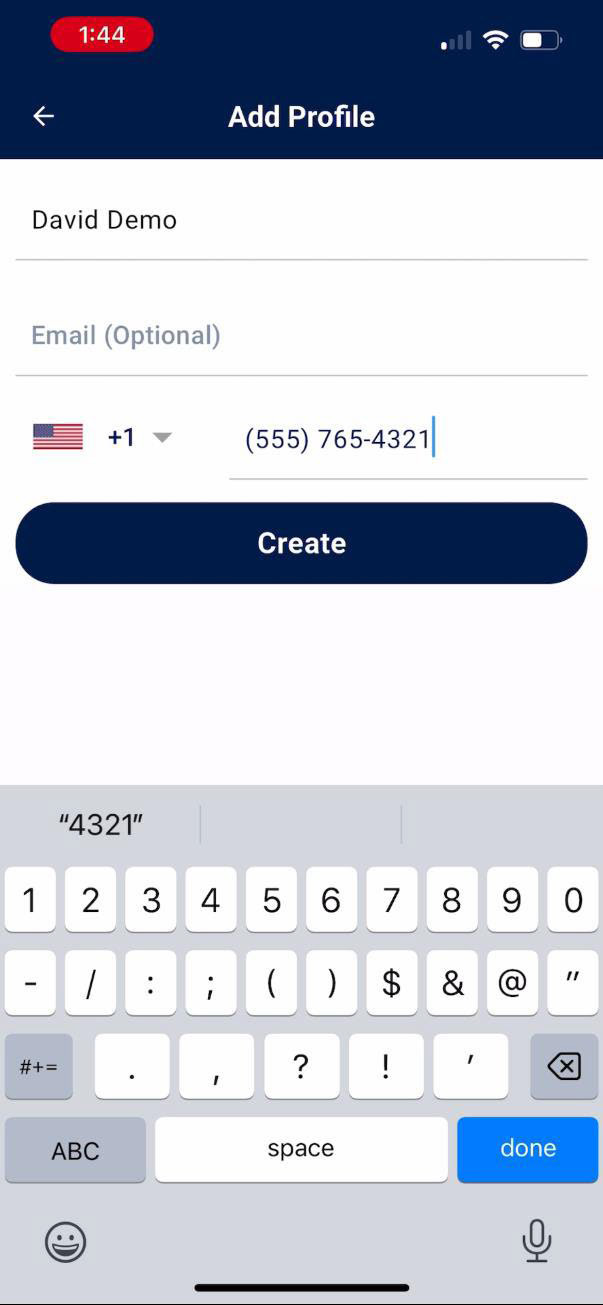This screenshot has height=1305, width=603.
Task: Switch keyboard to ABC letters
Action: 75,1150
